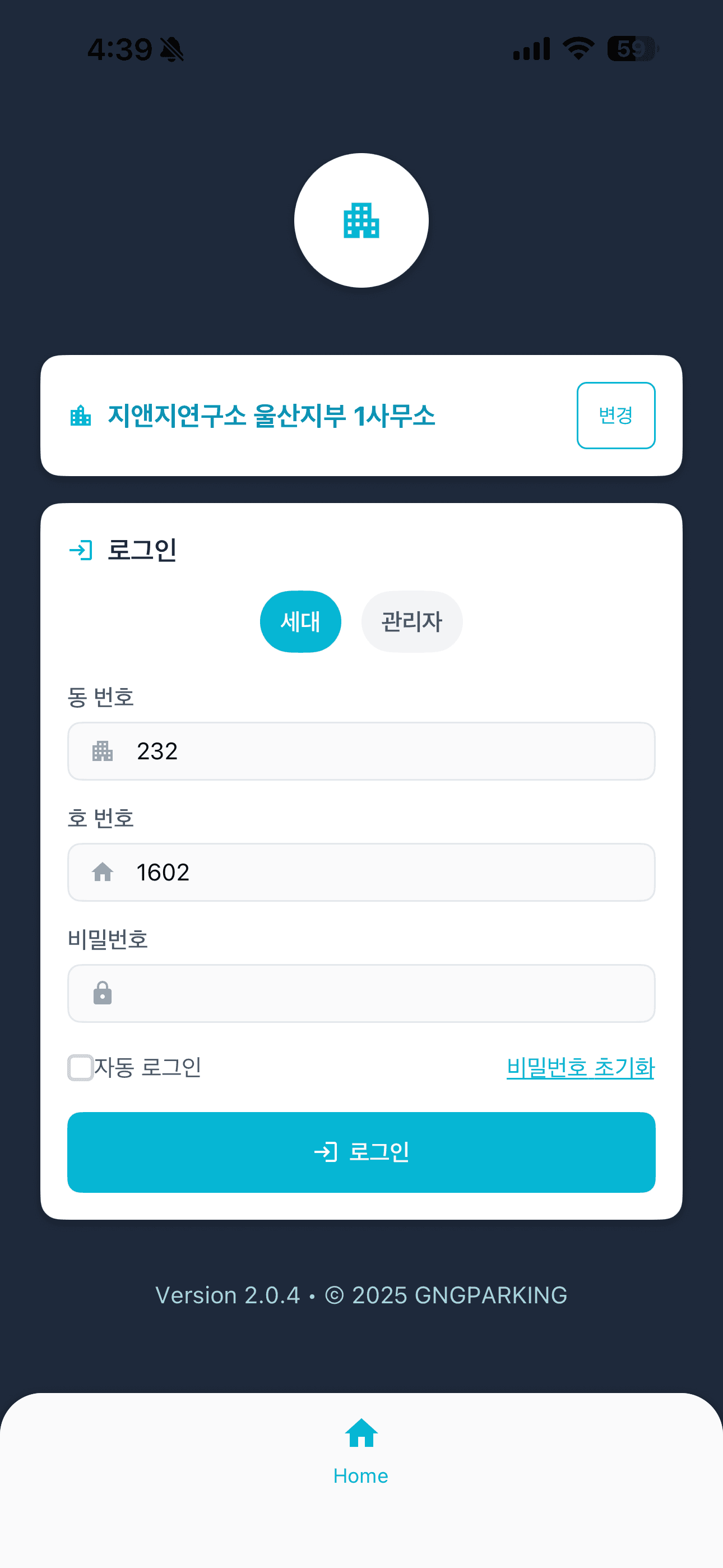Click the building icon beside the office name
The height and width of the screenshot is (1568, 723).
[x=81, y=415]
